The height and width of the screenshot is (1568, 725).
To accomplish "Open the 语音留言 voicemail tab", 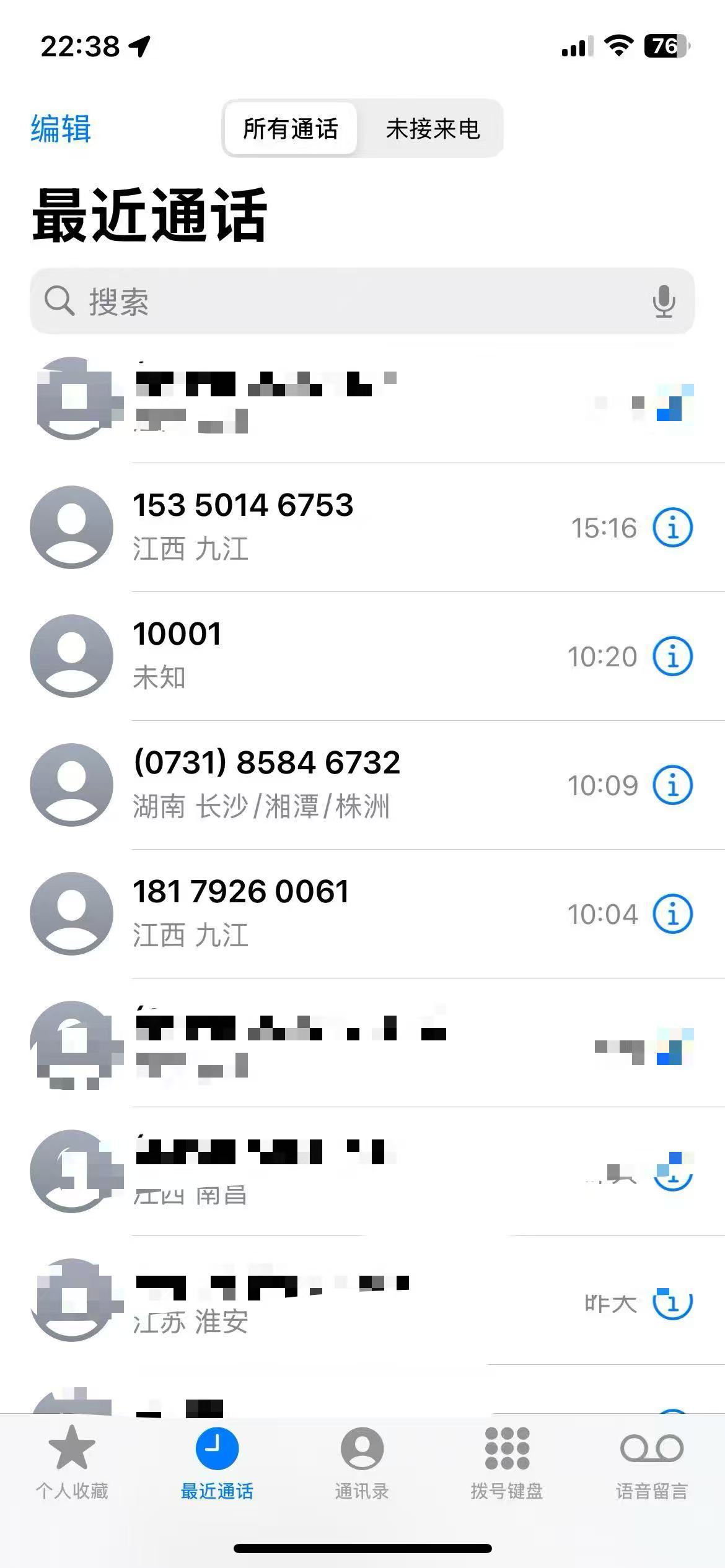I will [x=652, y=1463].
